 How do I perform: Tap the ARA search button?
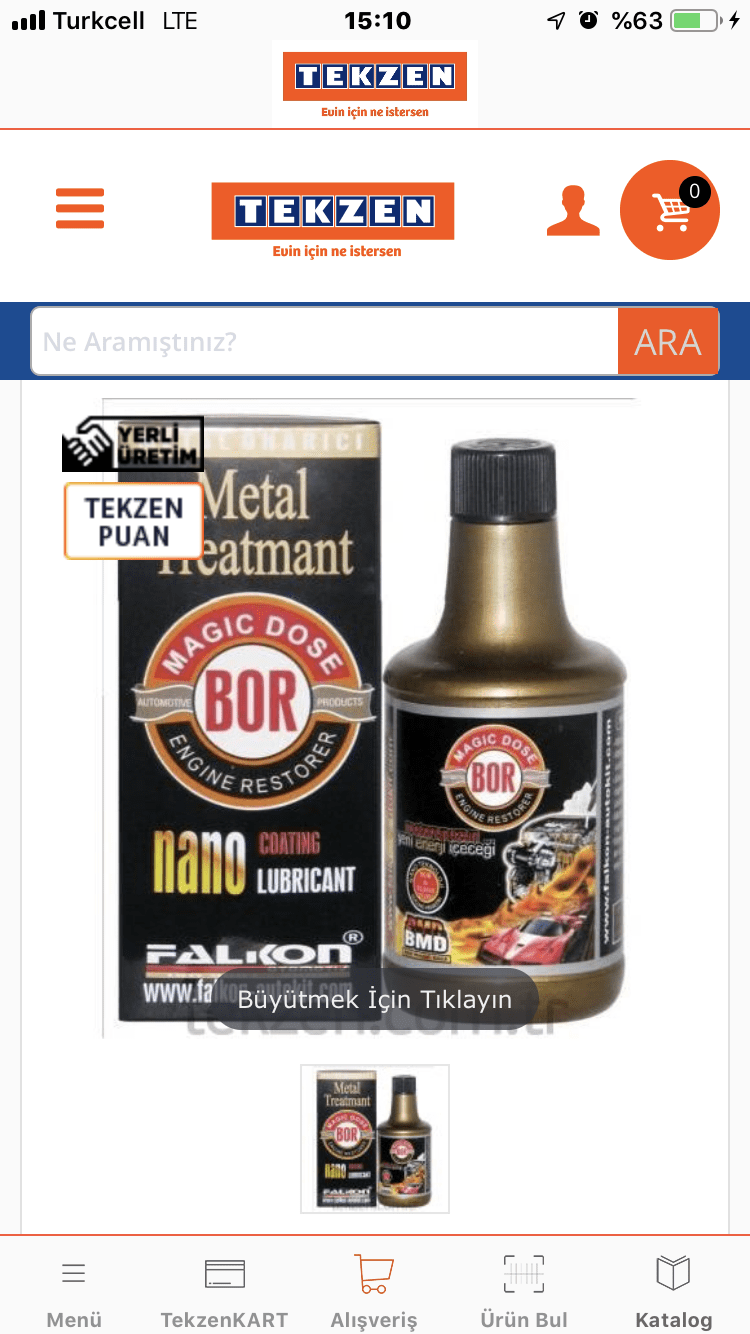[x=668, y=342]
